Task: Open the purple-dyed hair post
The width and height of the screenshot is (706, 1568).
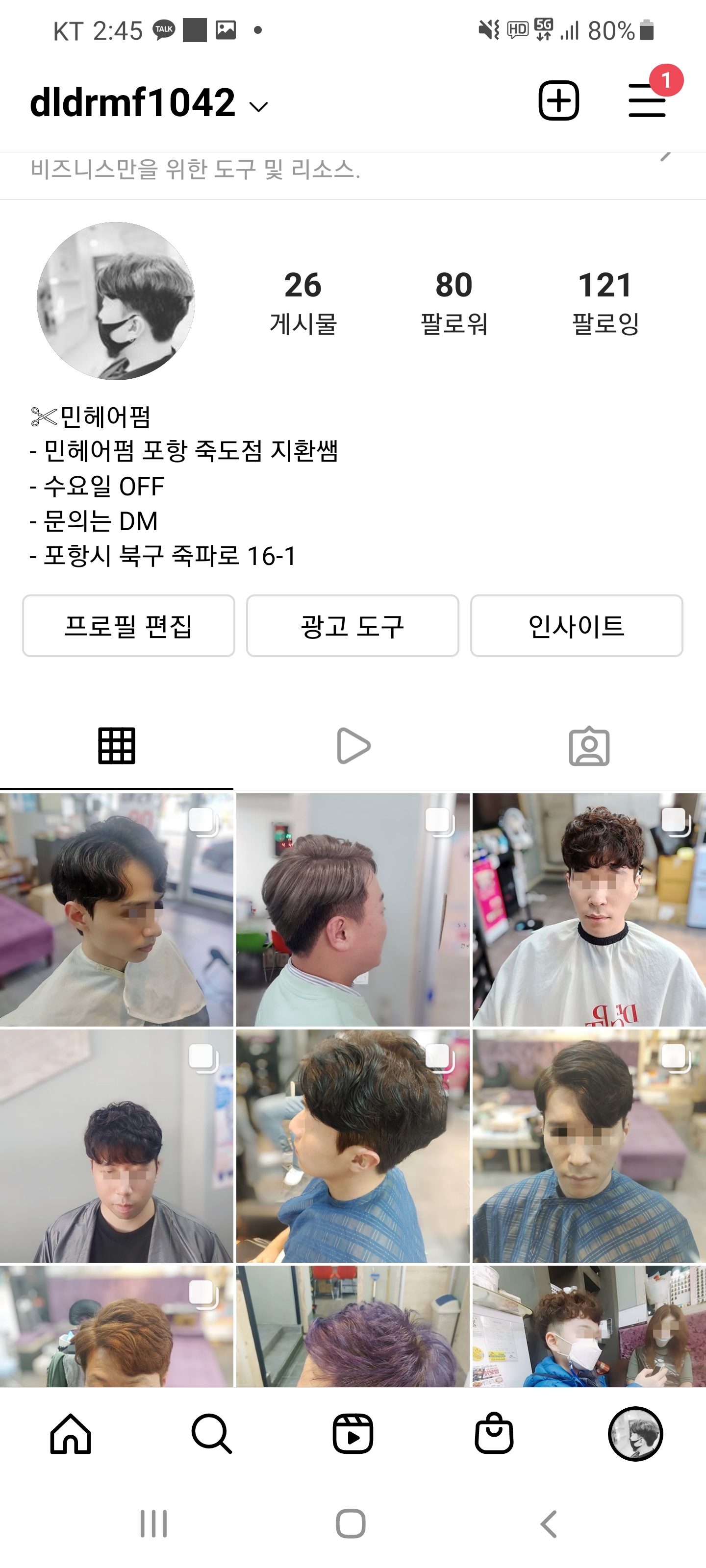Action: click(x=353, y=1326)
